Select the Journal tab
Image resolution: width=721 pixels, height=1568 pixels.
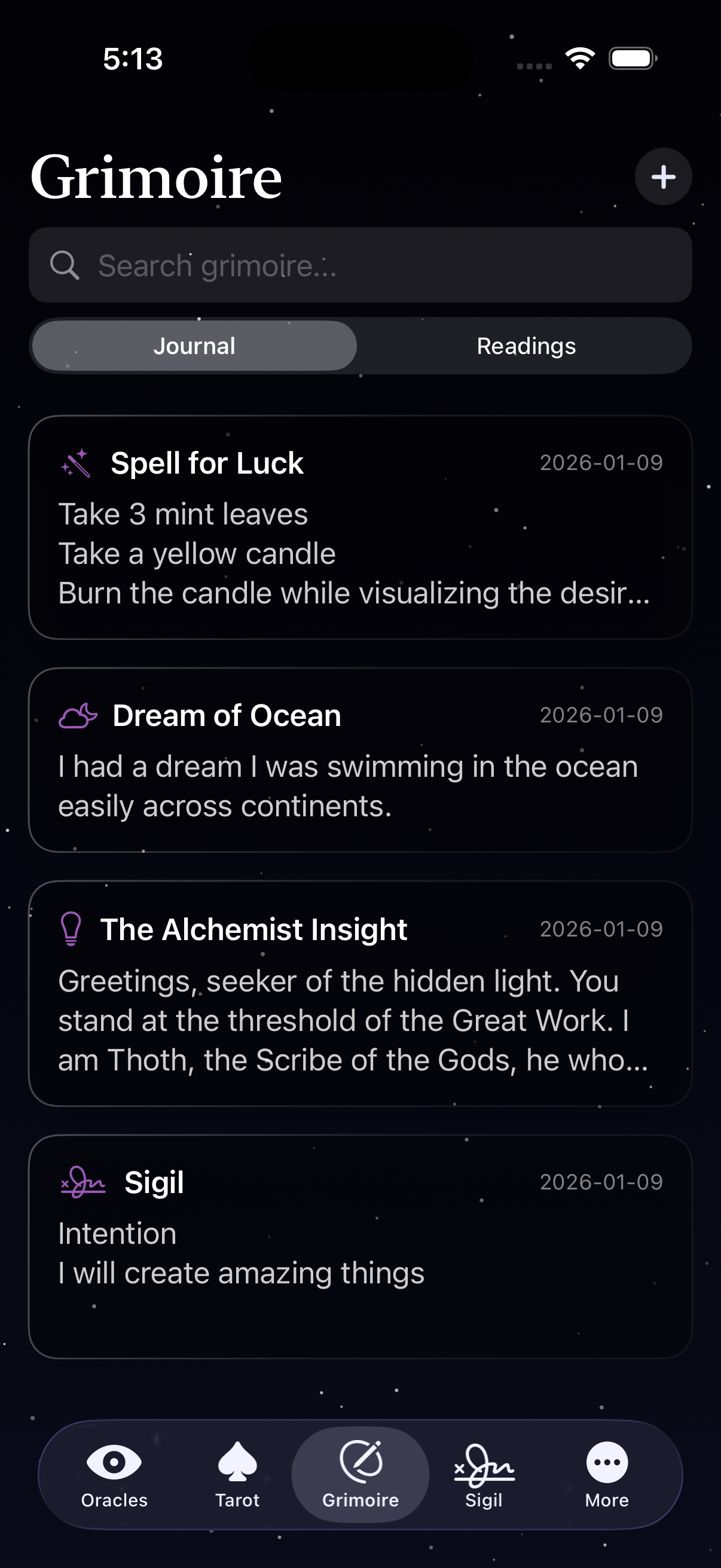[x=194, y=346]
